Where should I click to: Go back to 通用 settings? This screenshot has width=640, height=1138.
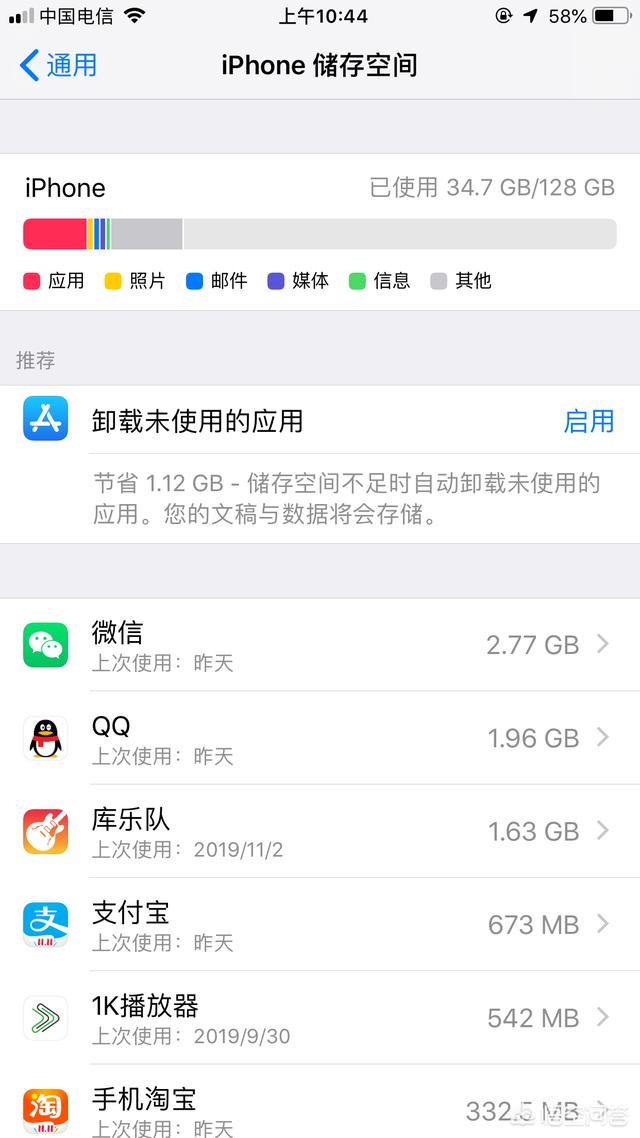pyautogui.click(x=58, y=66)
